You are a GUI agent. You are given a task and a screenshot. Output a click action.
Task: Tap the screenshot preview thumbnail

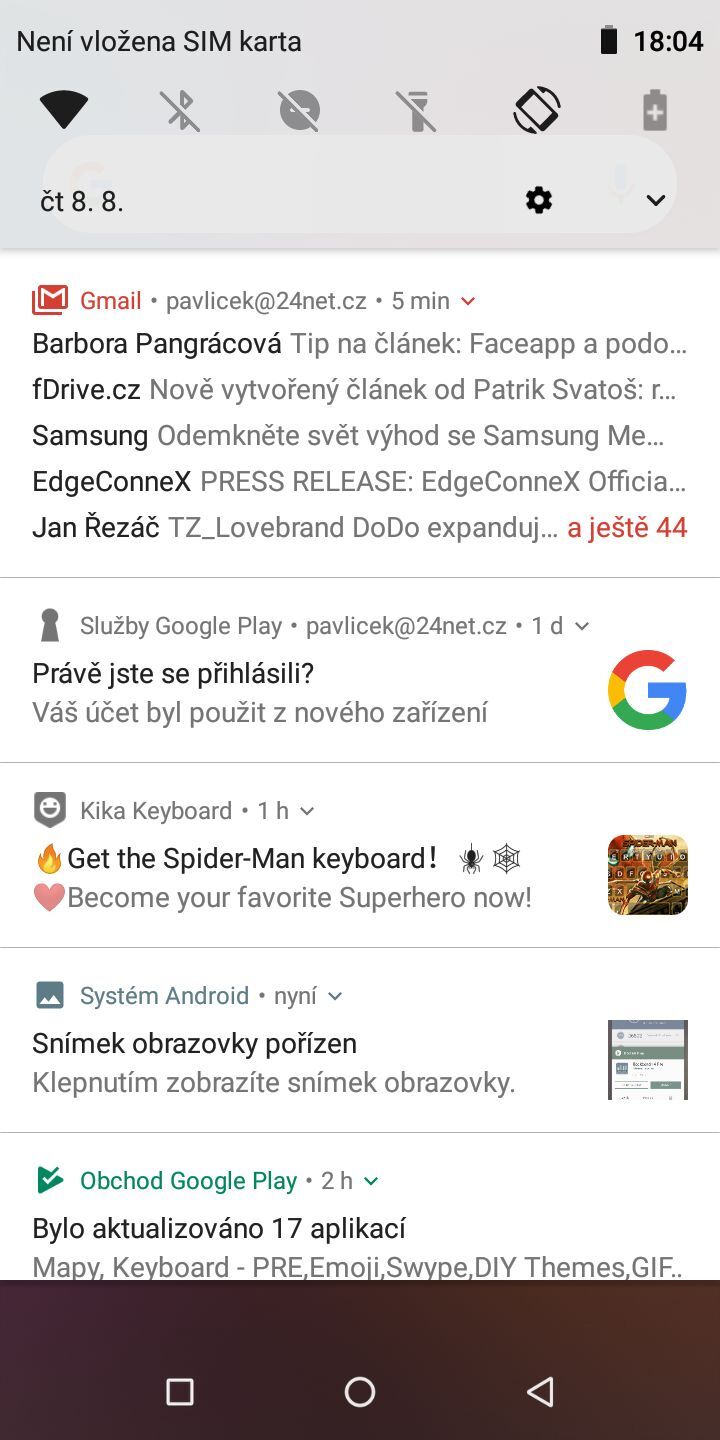647,1058
